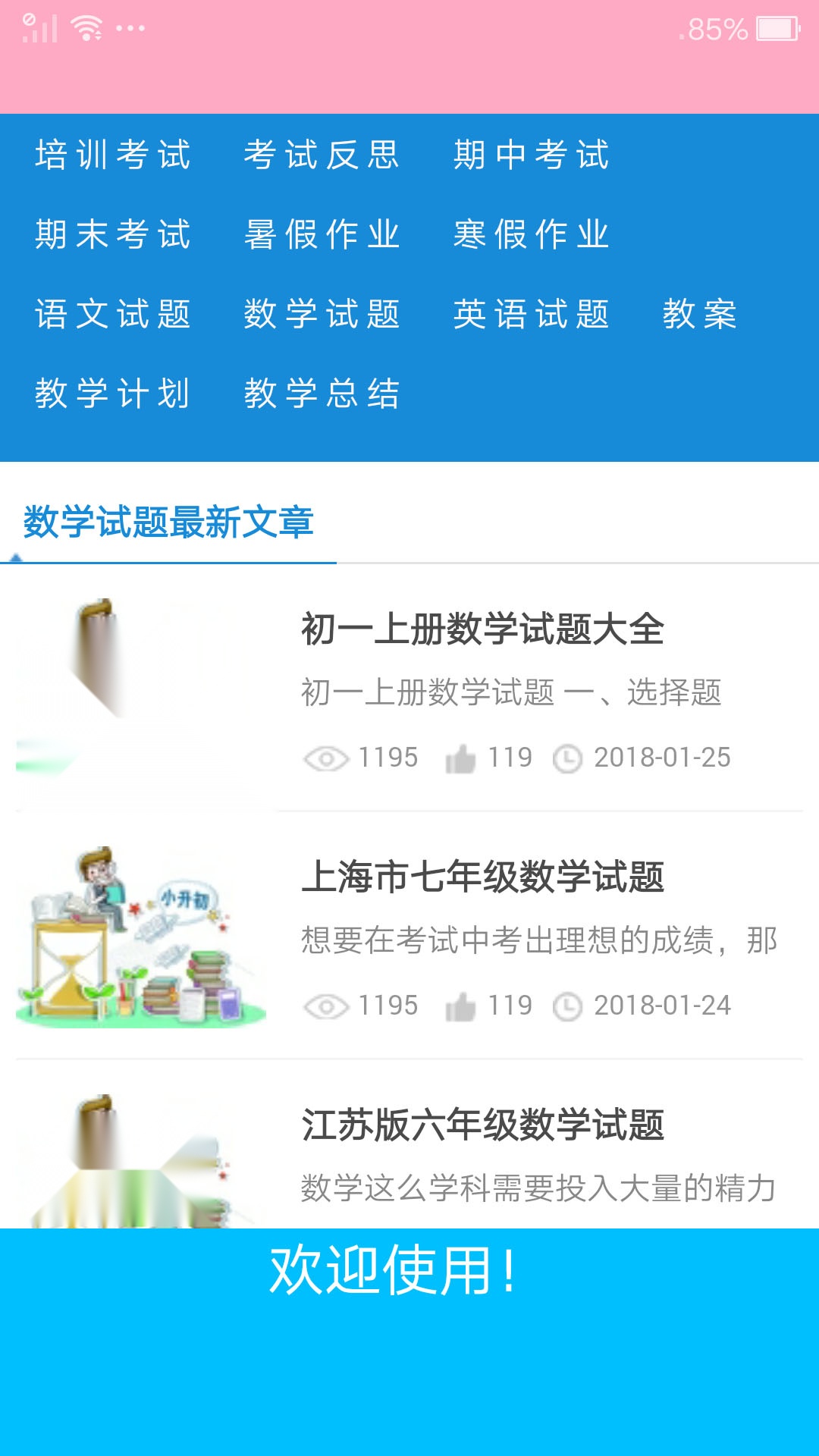This screenshot has width=819, height=1456.
Task: Open 期末考试 category
Action: (x=112, y=234)
